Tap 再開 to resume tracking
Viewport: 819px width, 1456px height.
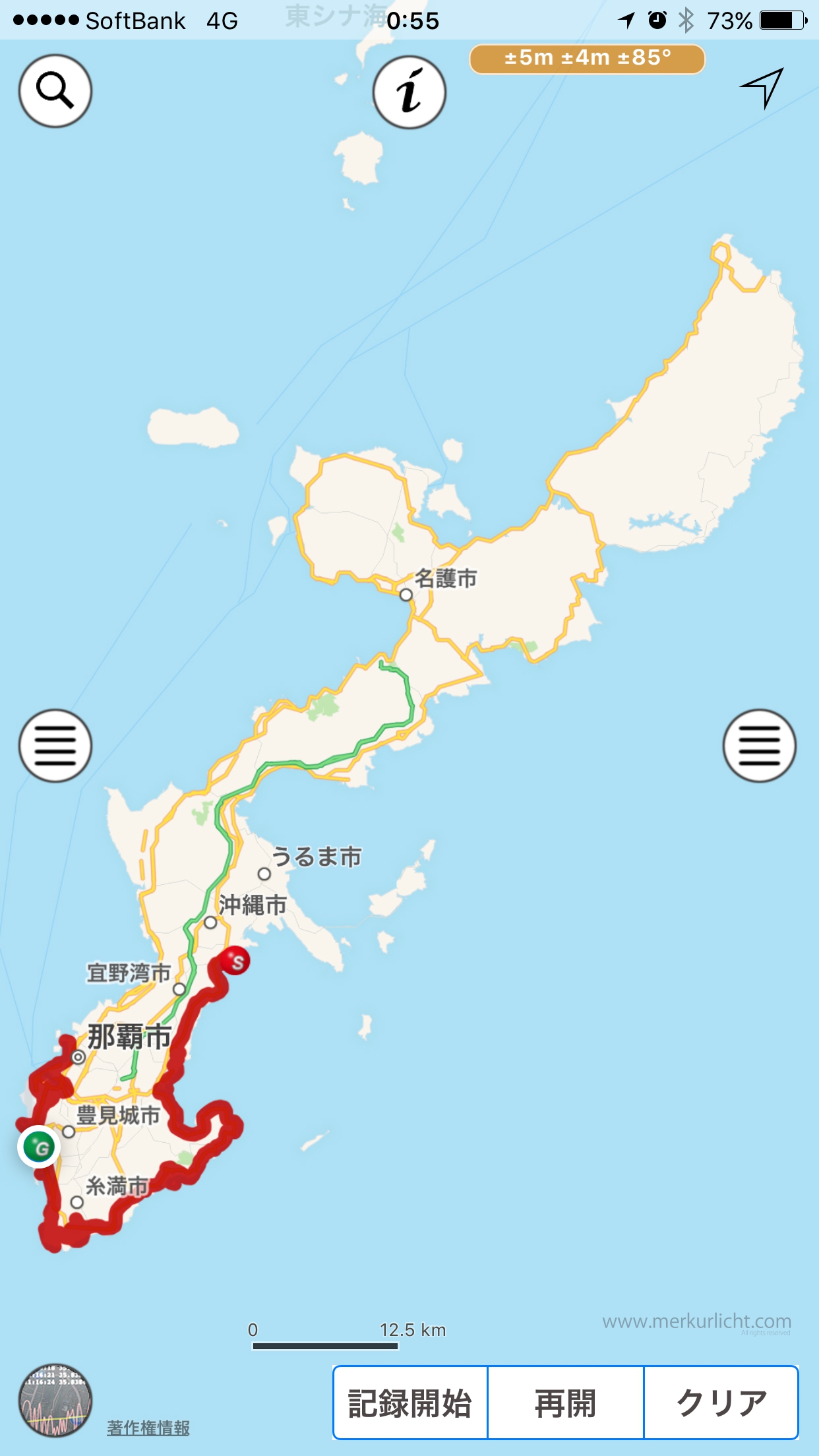[566, 1402]
